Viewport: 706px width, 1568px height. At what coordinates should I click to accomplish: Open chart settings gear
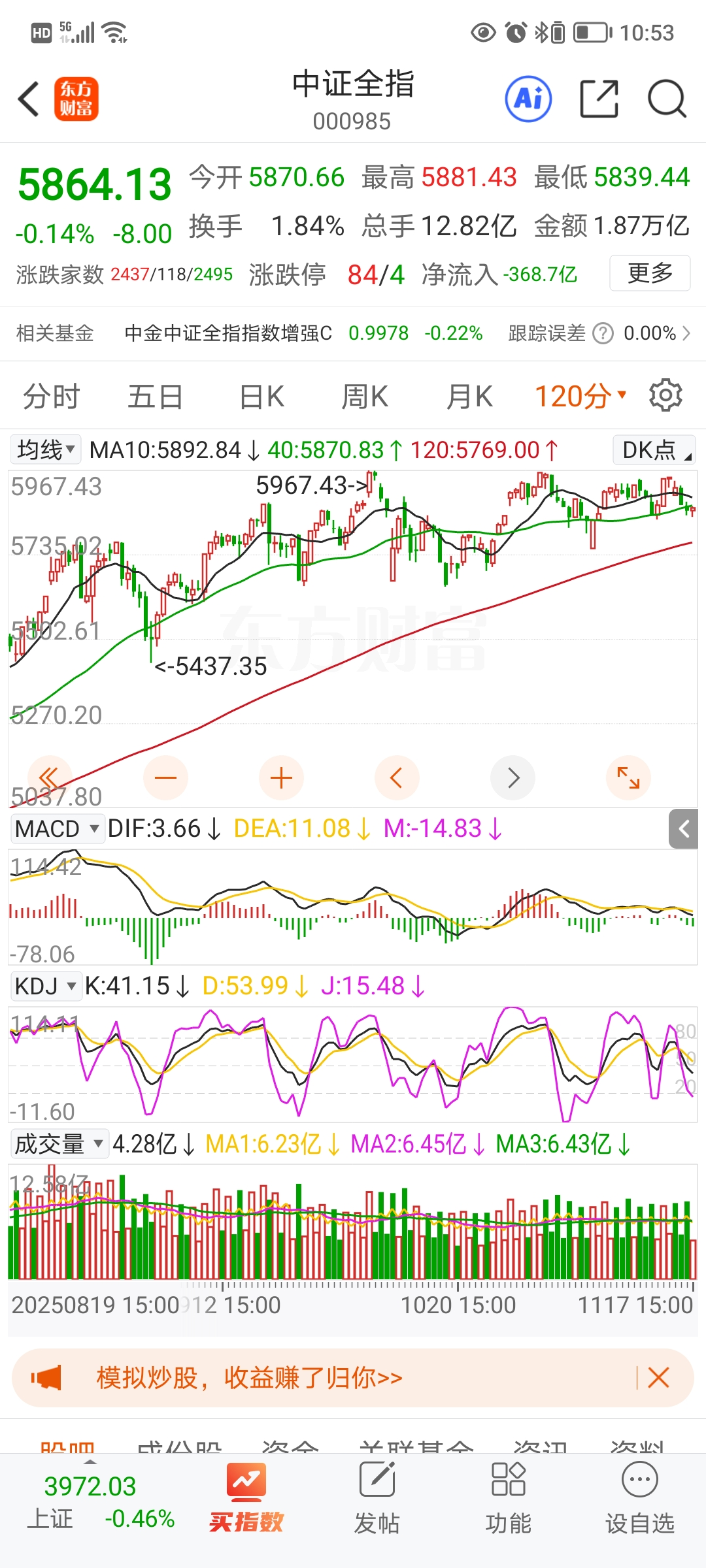click(665, 395)
